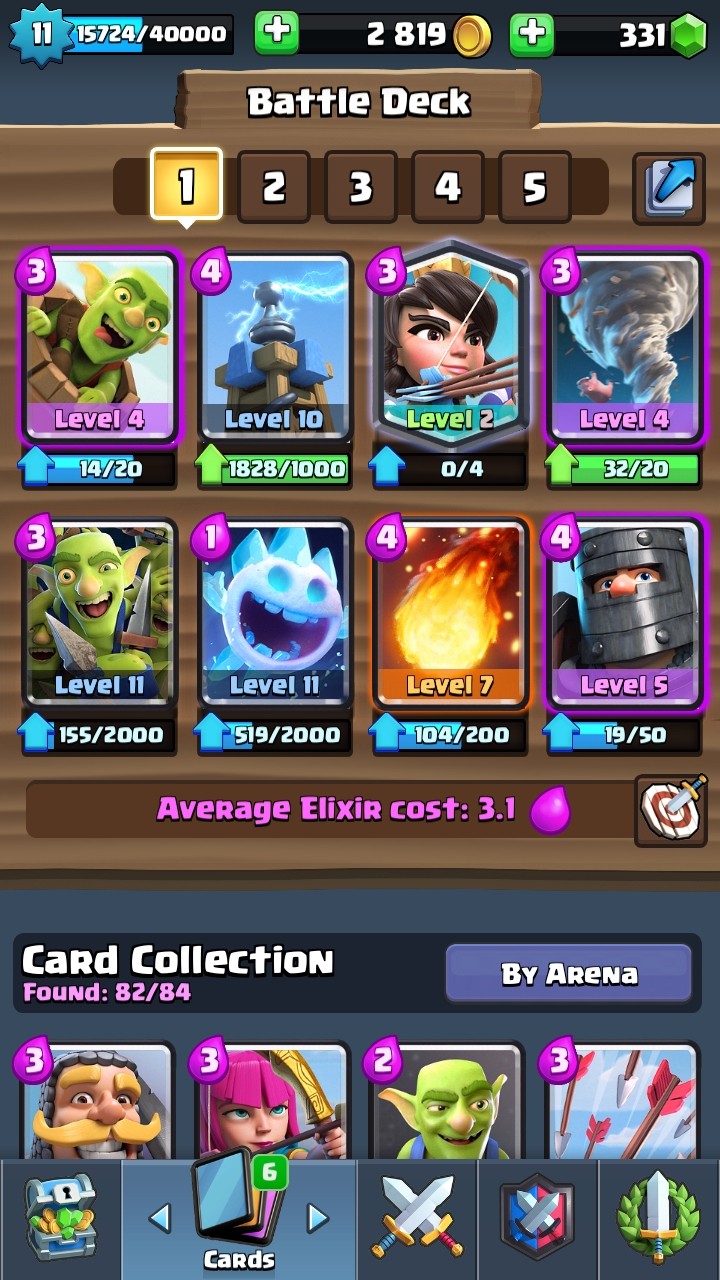
Task: Buy gems using the plus button
Action: [x=532, y=34]
